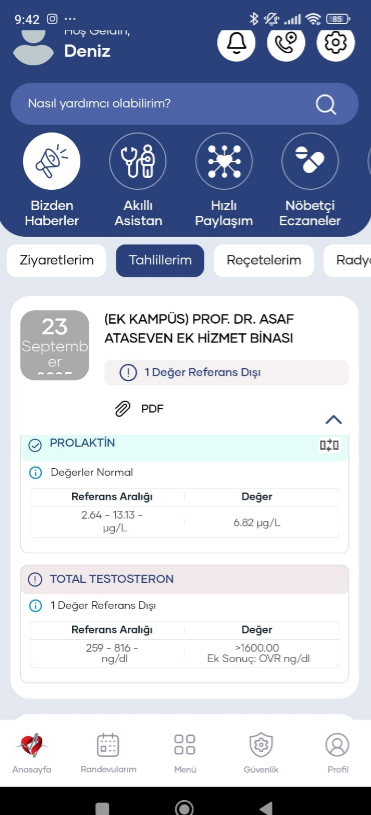Tap the 'Nasıl yardımcı olabilirim?' search box
This screenshot has height=815, width=371.
point(184,104)
